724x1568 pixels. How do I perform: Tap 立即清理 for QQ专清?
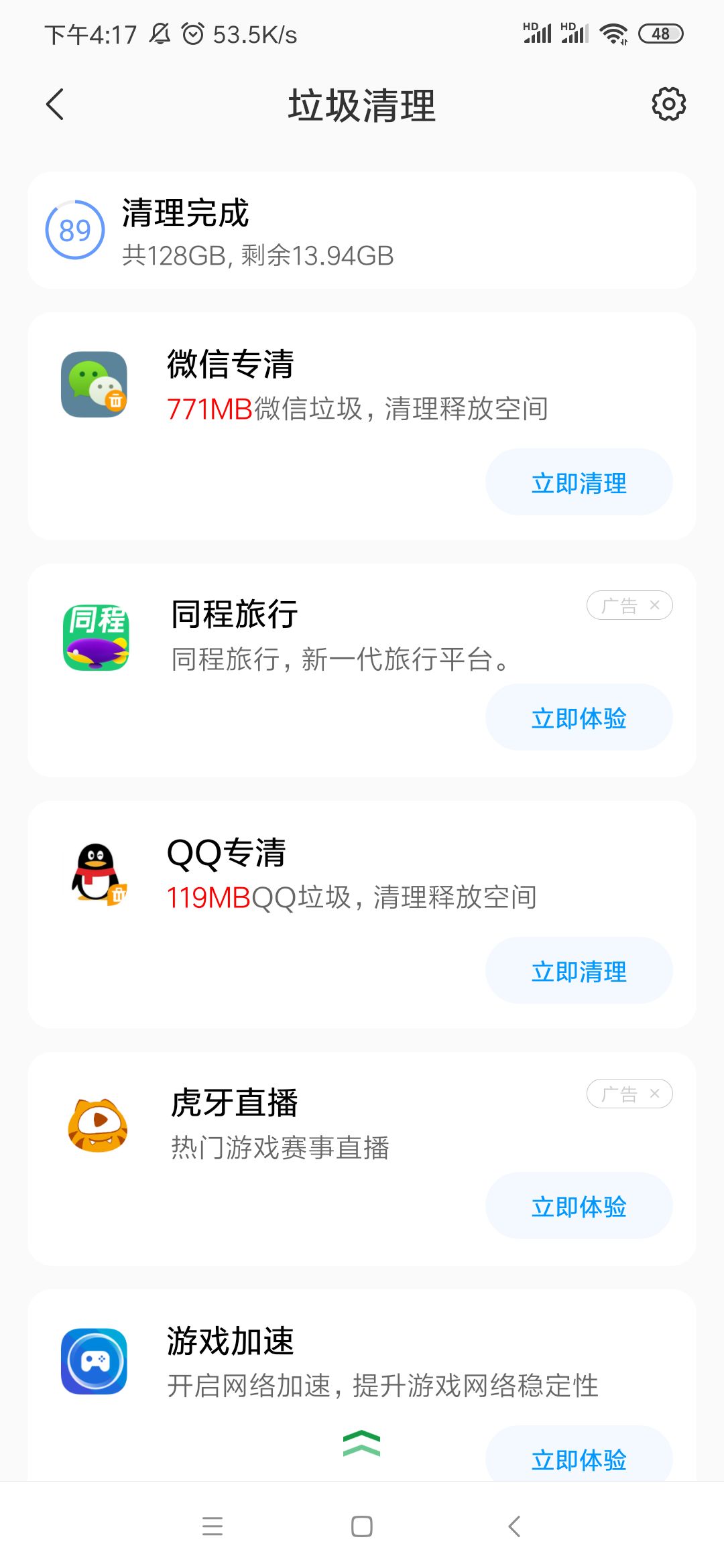click(579, 971)
